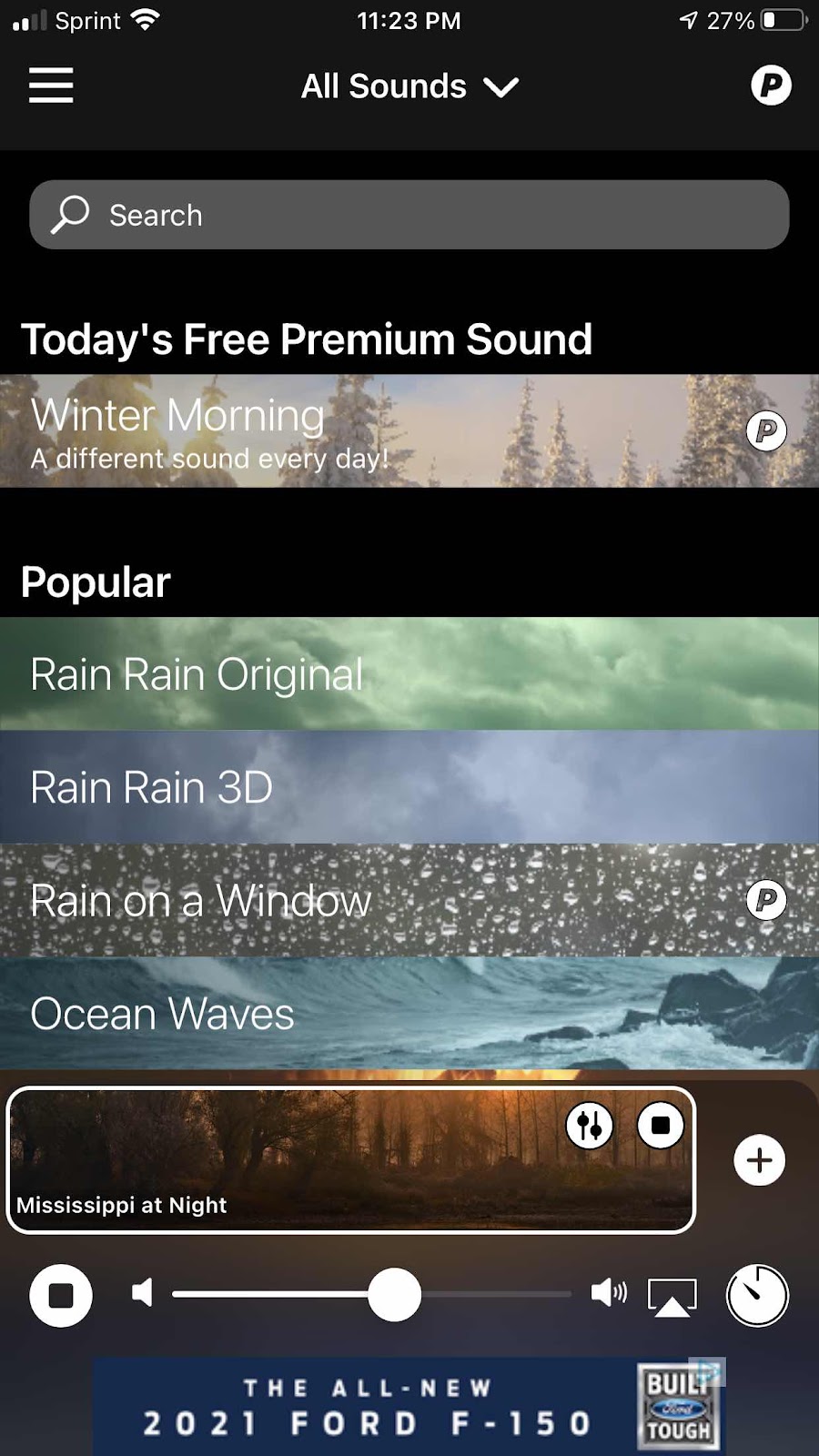Expand the All Sounds dropdown
Image resolution: width=819 pixels, height=1456 pixels.
[x=409, y=86]
